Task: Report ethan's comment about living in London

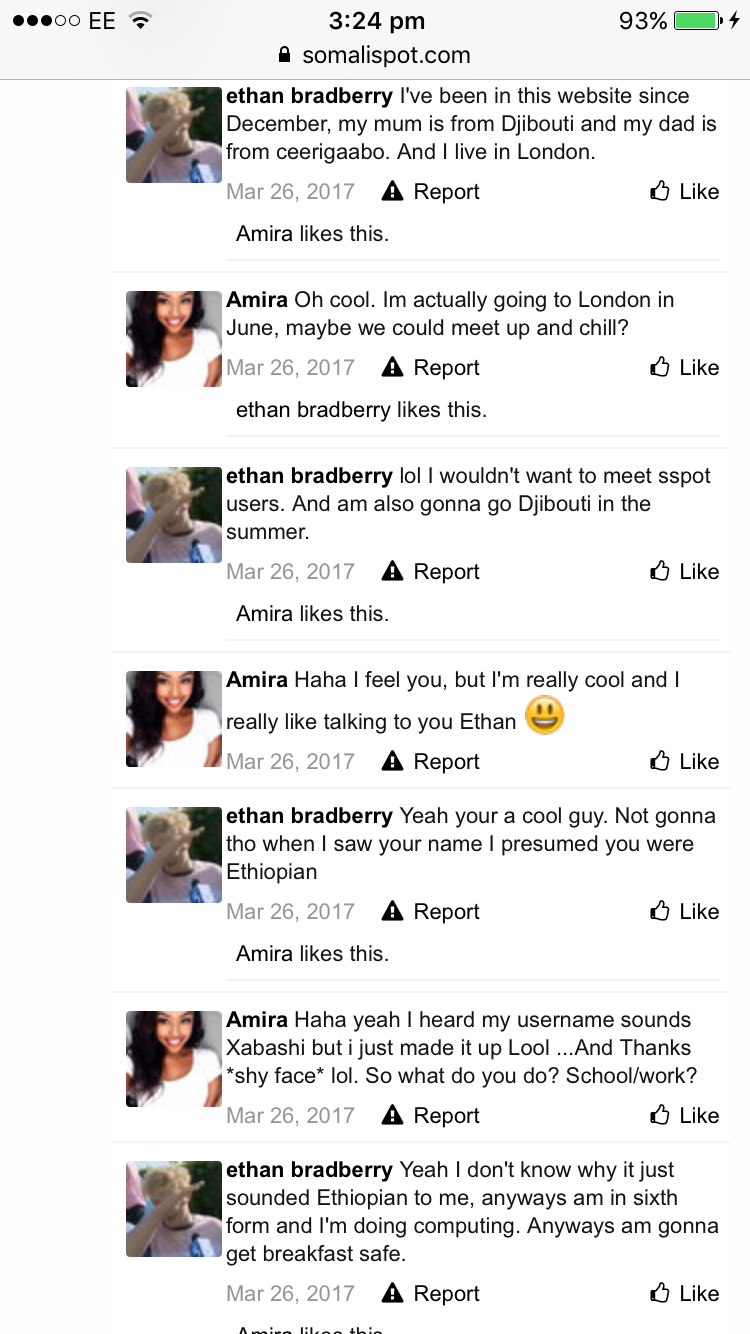Action: tap(432, 192)
